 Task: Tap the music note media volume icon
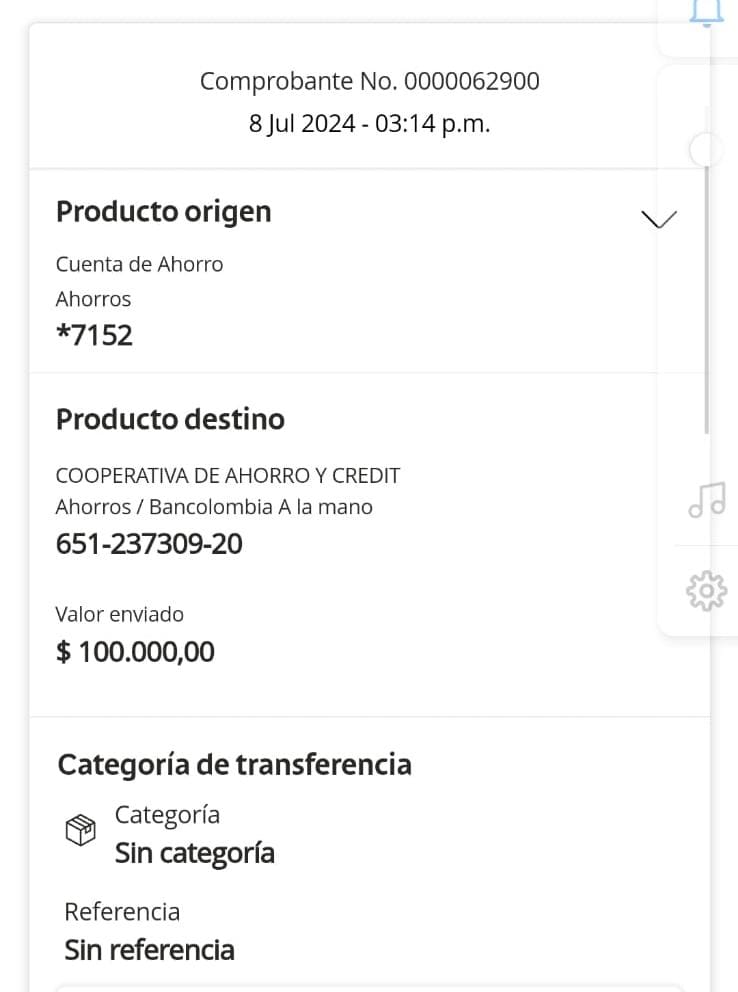[x=706, y=499]
